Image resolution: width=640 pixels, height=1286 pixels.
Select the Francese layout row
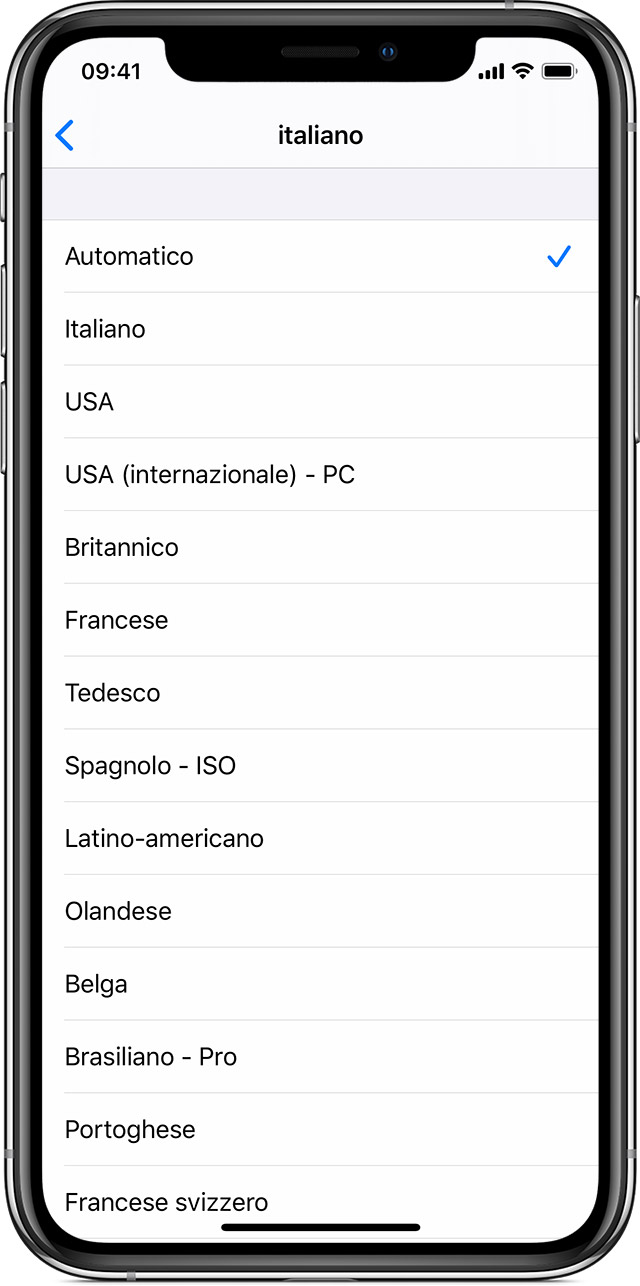(117, 620)
